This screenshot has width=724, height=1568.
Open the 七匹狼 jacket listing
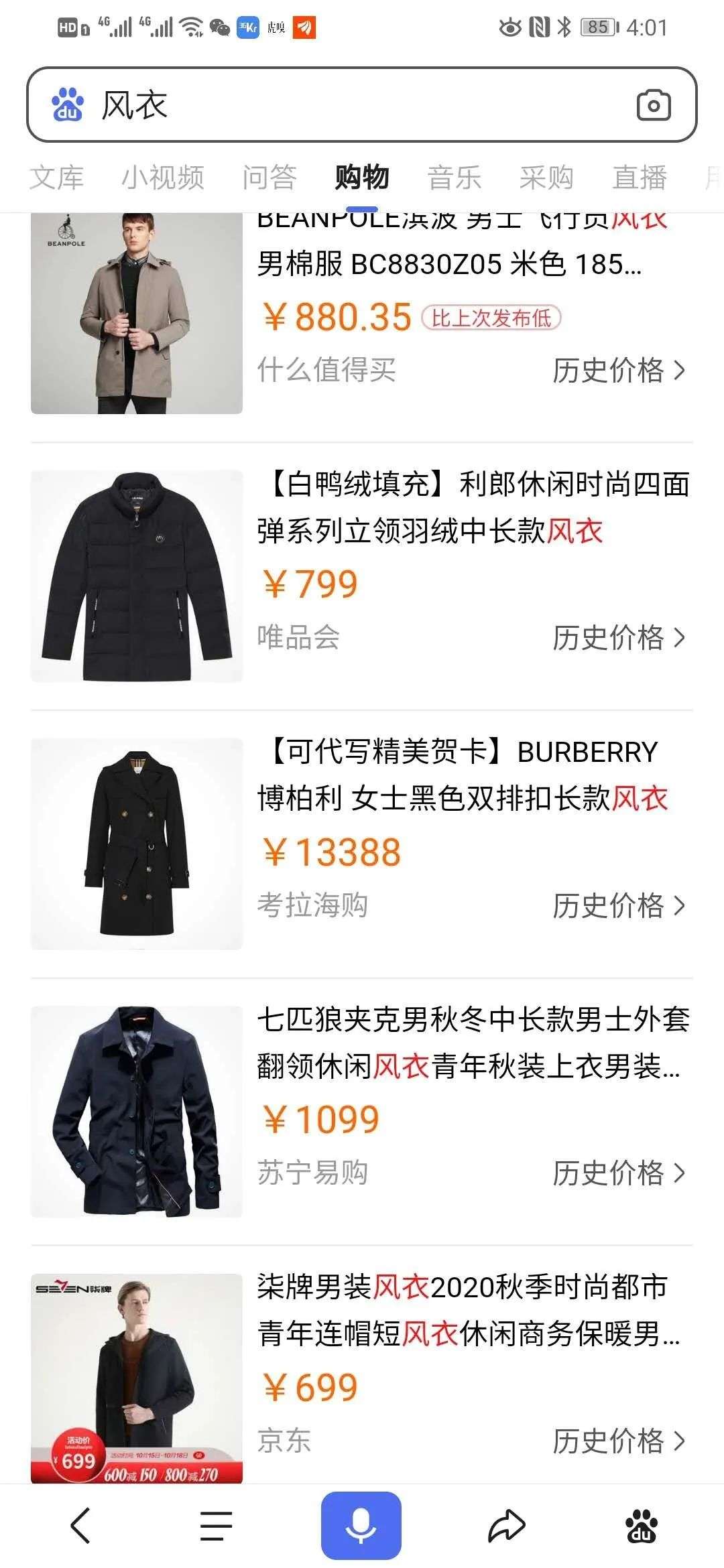tap(473, 1043)
